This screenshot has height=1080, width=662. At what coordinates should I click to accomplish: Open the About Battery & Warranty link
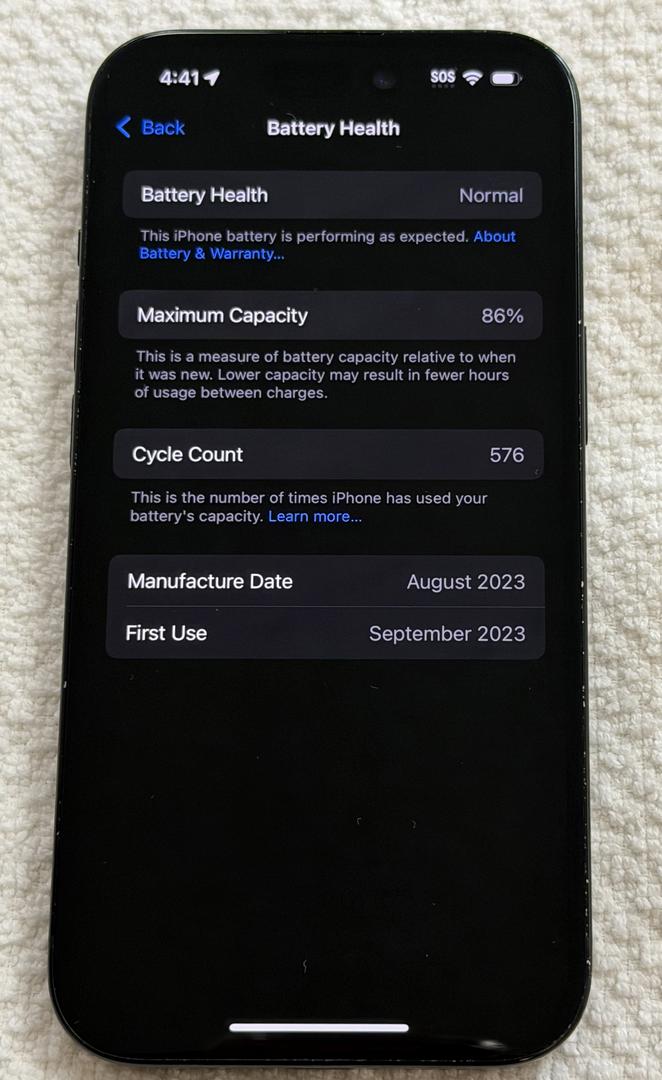click(211, 254)
